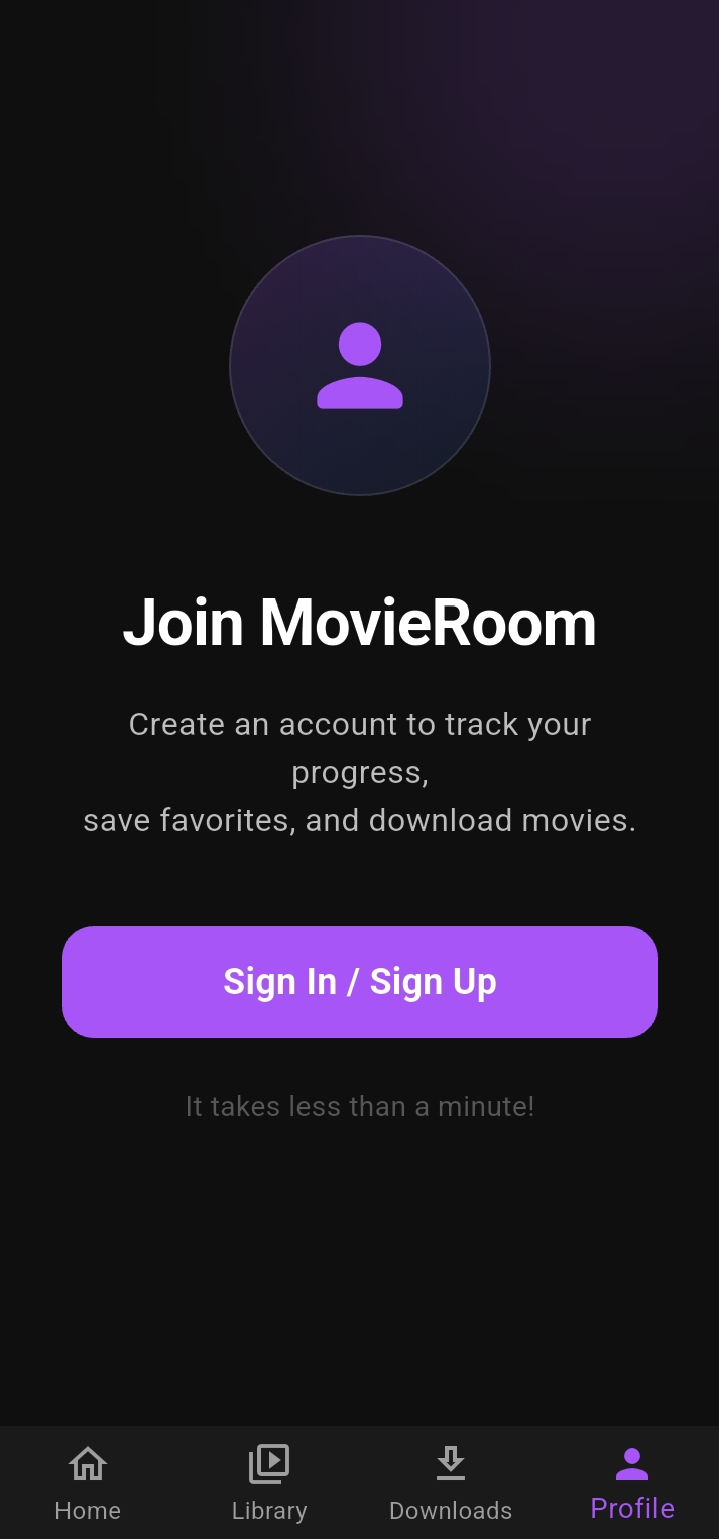Image resolution: width=719 pixels, height=1539 pixels.
Task: Go to the Downloads tab
Action: coord(450,1483)
